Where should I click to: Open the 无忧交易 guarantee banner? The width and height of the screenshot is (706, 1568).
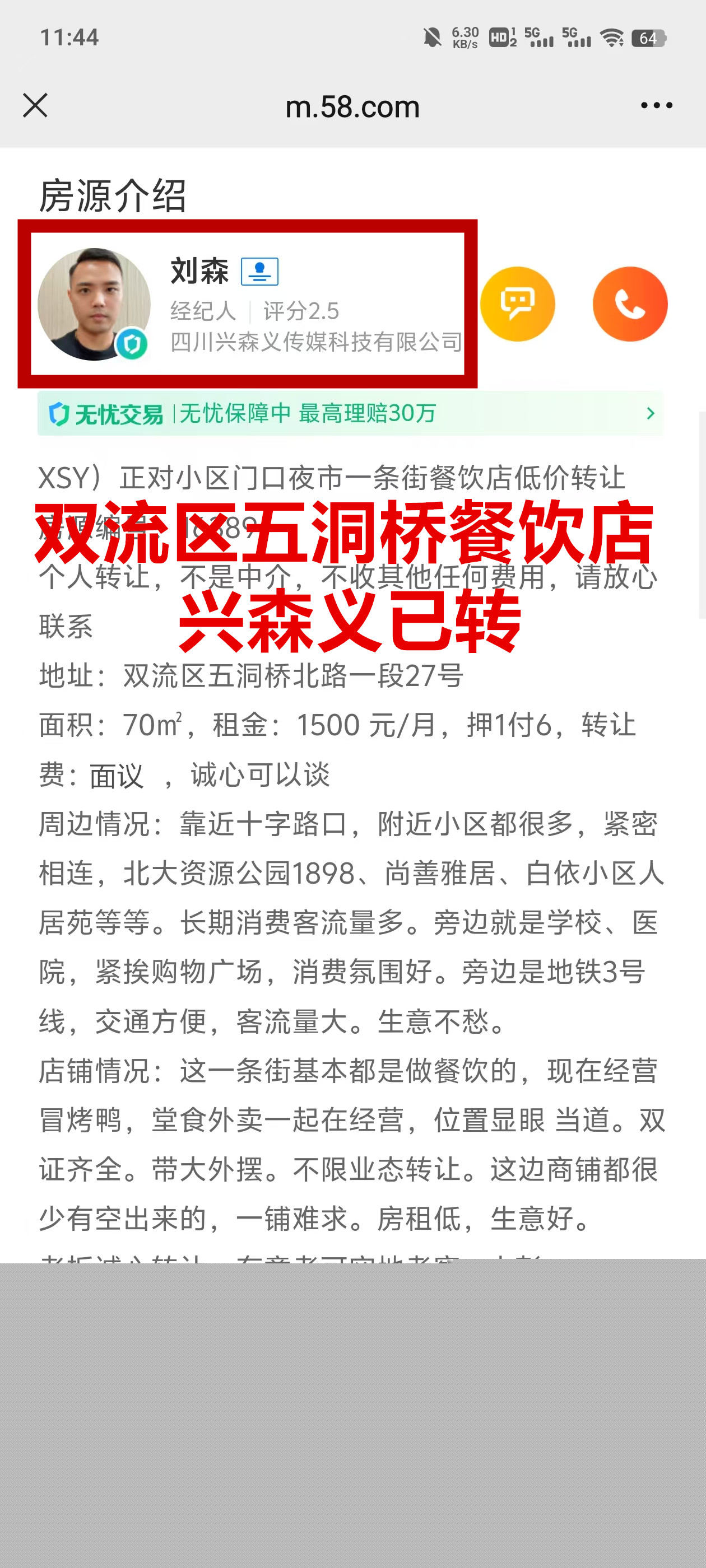point(350,414)
